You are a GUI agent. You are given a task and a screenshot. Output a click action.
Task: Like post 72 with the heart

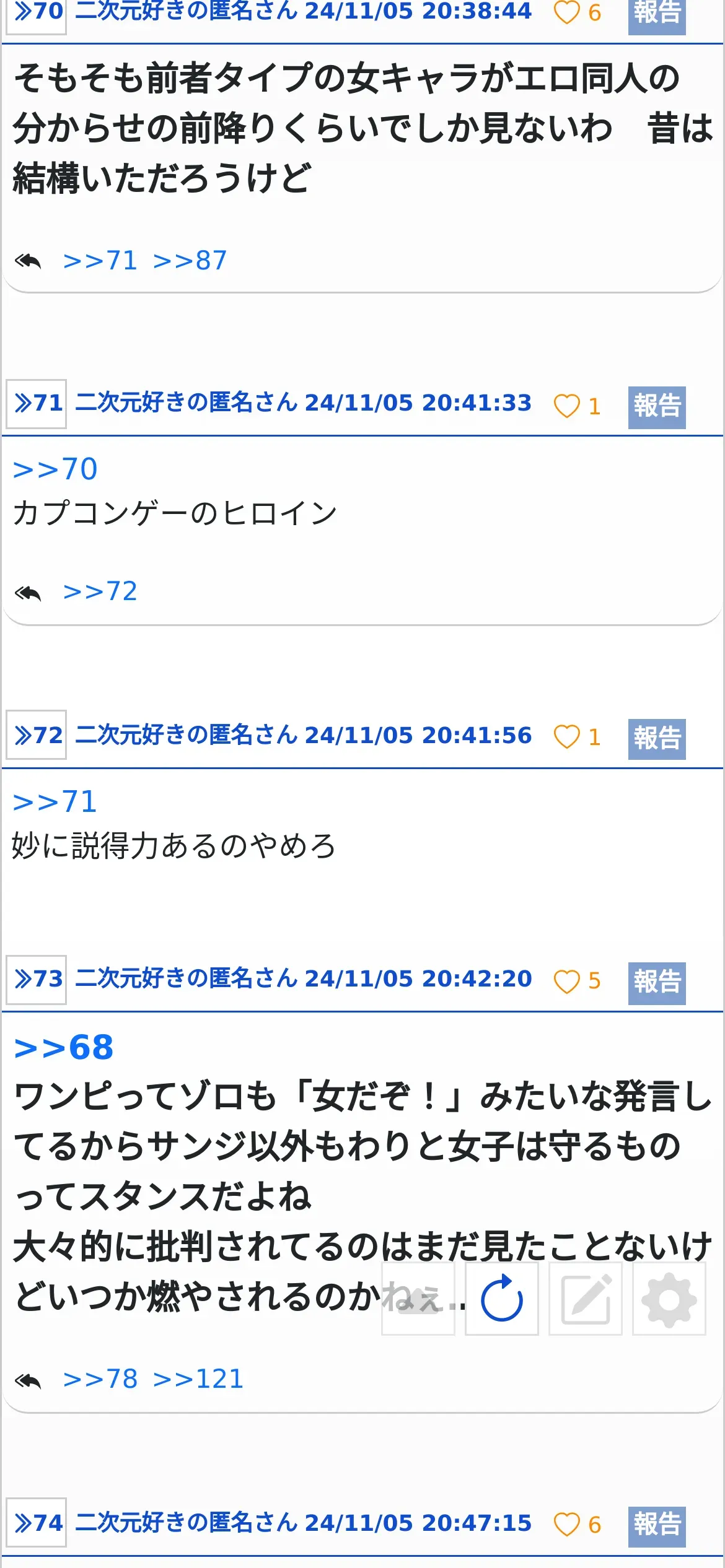pos(566,737)
